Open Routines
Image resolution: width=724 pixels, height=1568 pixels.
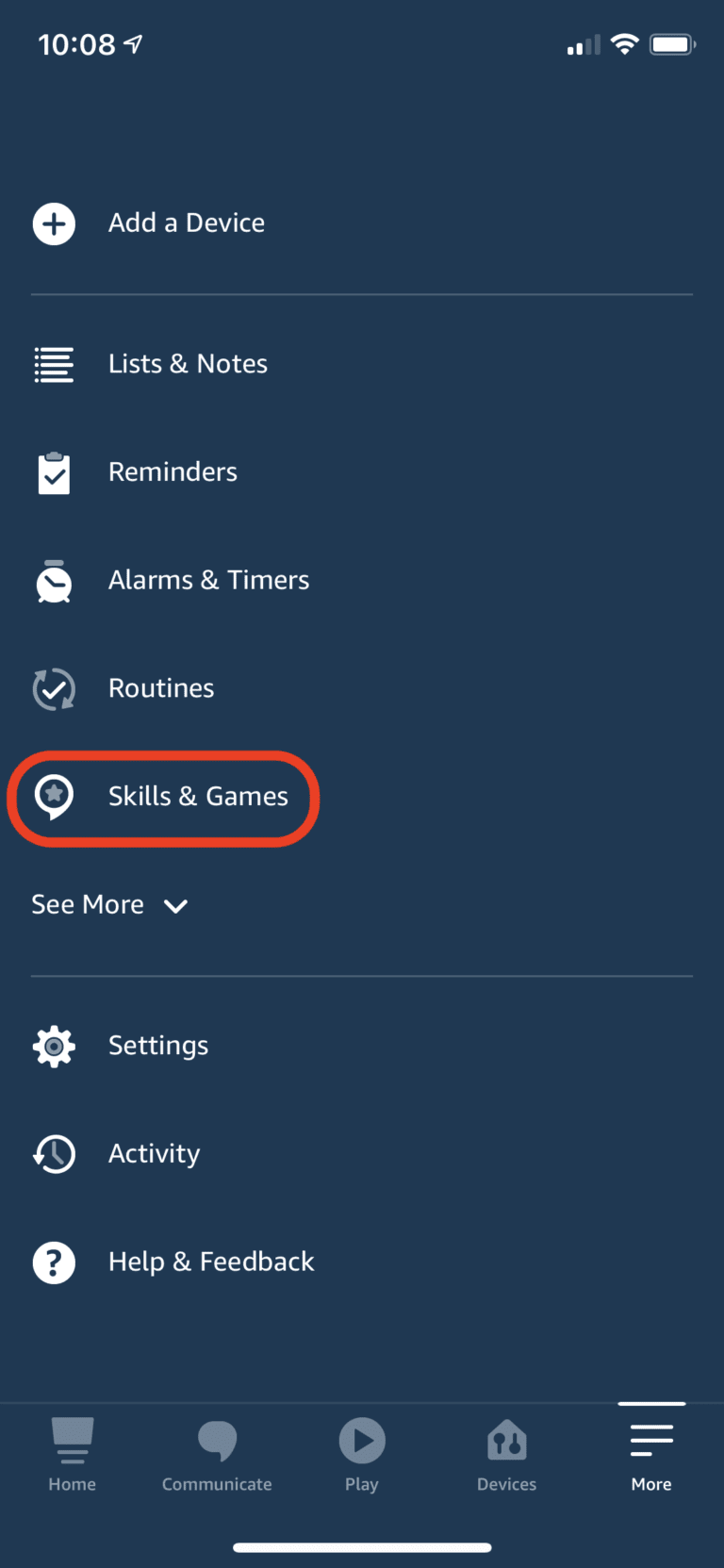[362, 689]
